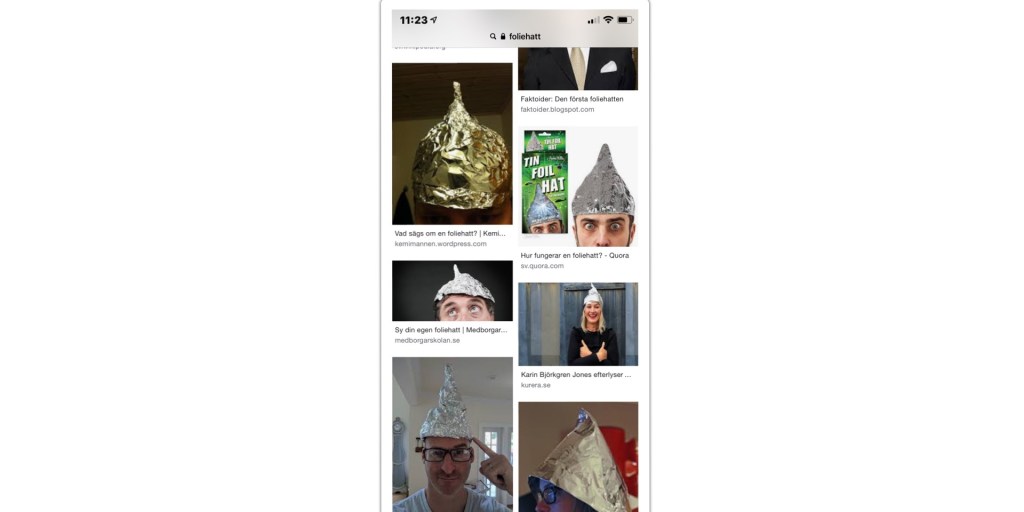Open the Karin Björkgren Jones kurera.se image
Screen dimensions: 1024x512
[578, 324]
